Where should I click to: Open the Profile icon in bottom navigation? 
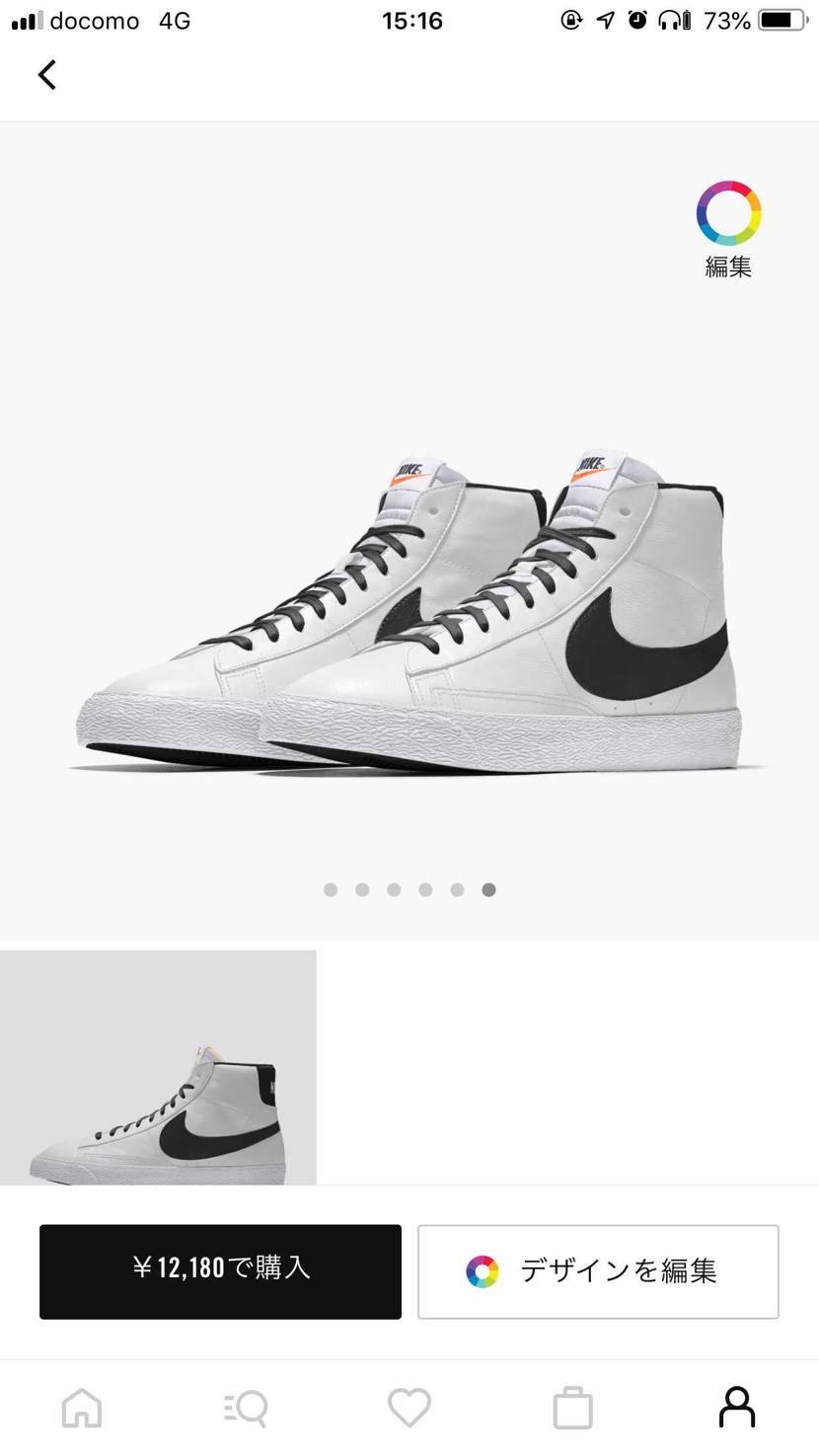pos(737,1407)
